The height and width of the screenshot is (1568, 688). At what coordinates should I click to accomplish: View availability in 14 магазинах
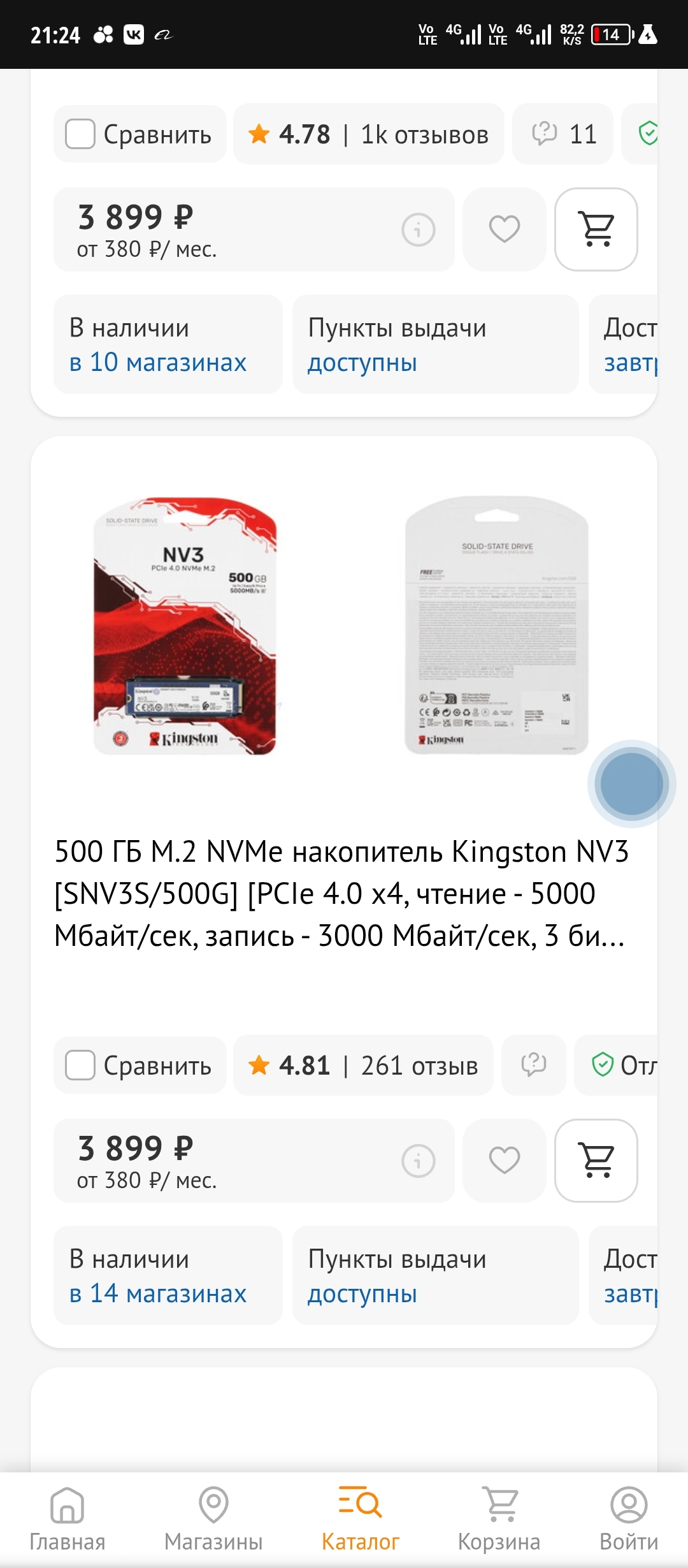[158, 1293]
